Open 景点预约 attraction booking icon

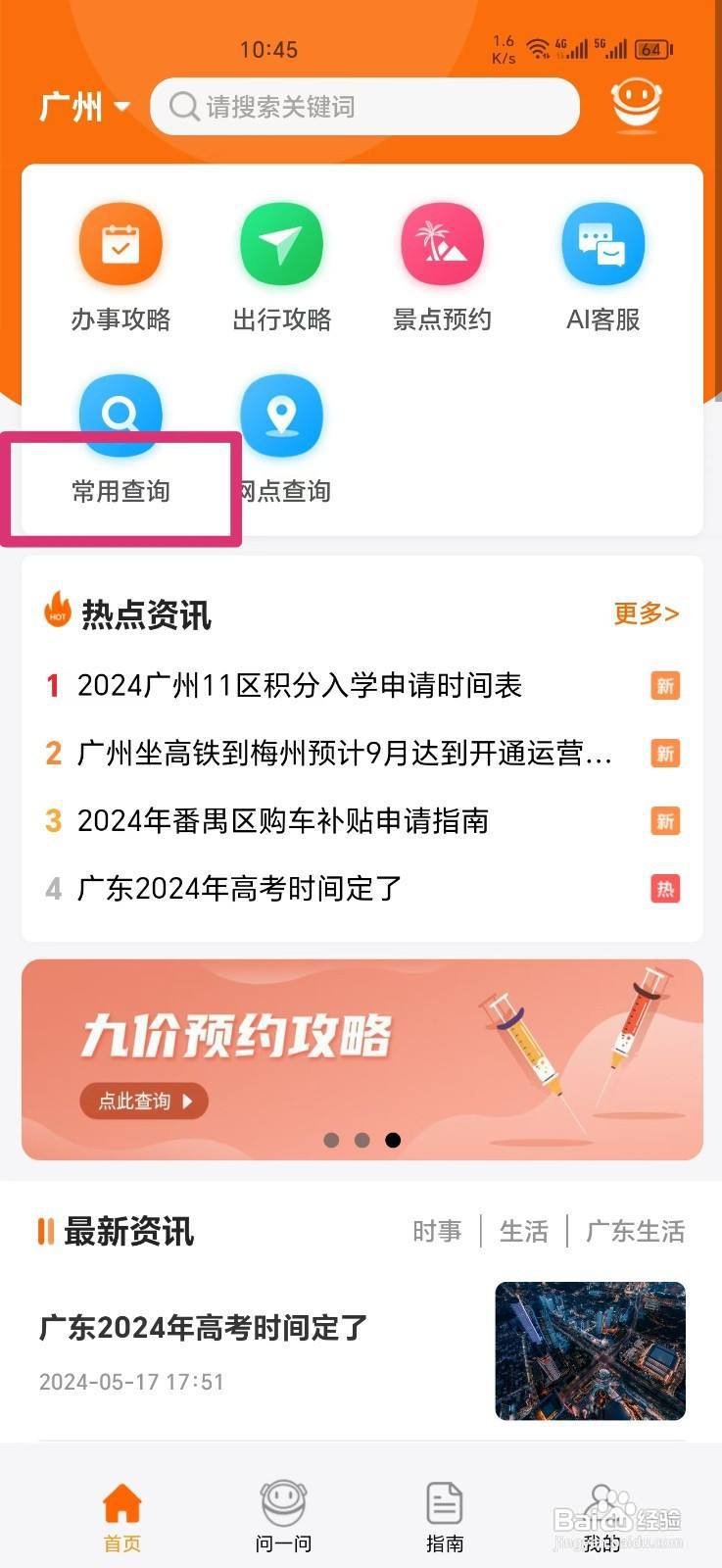pyautogui.click(x=443, y=243)
